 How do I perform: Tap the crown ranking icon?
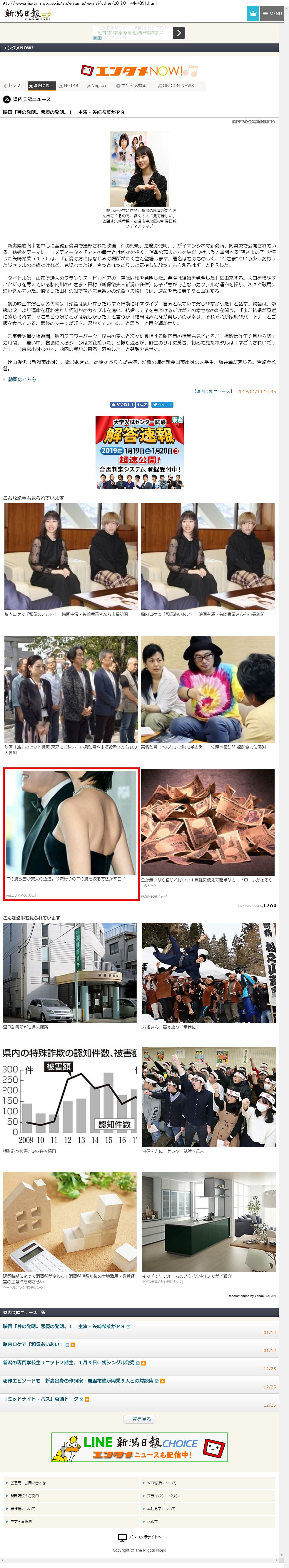[x=253, y=14]
